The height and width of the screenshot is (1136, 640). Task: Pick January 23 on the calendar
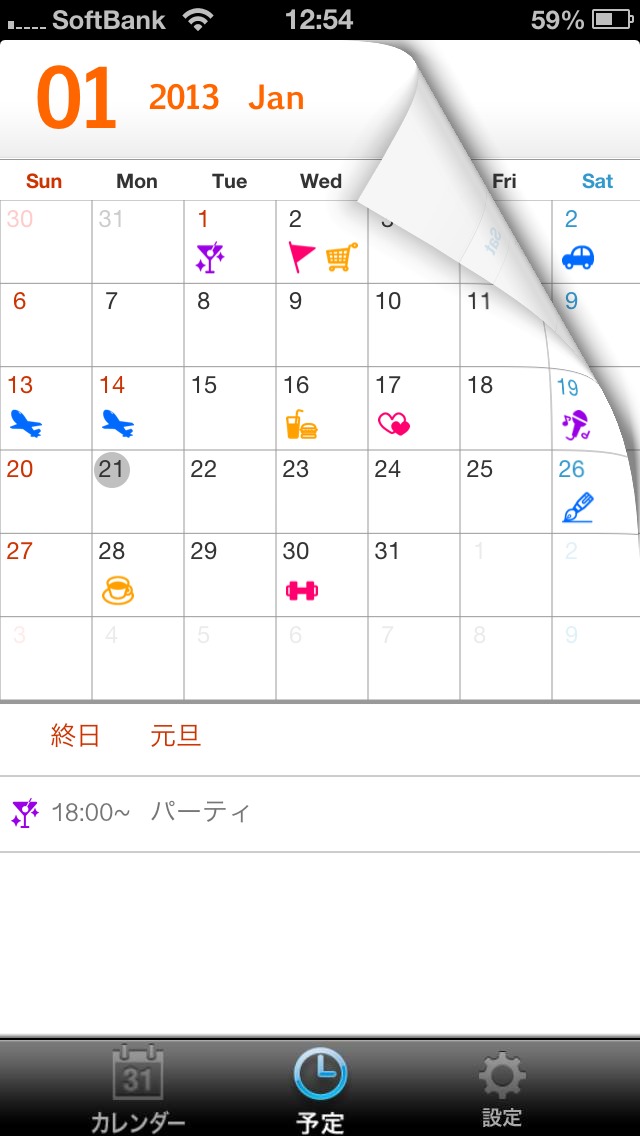tap(322, 491)
